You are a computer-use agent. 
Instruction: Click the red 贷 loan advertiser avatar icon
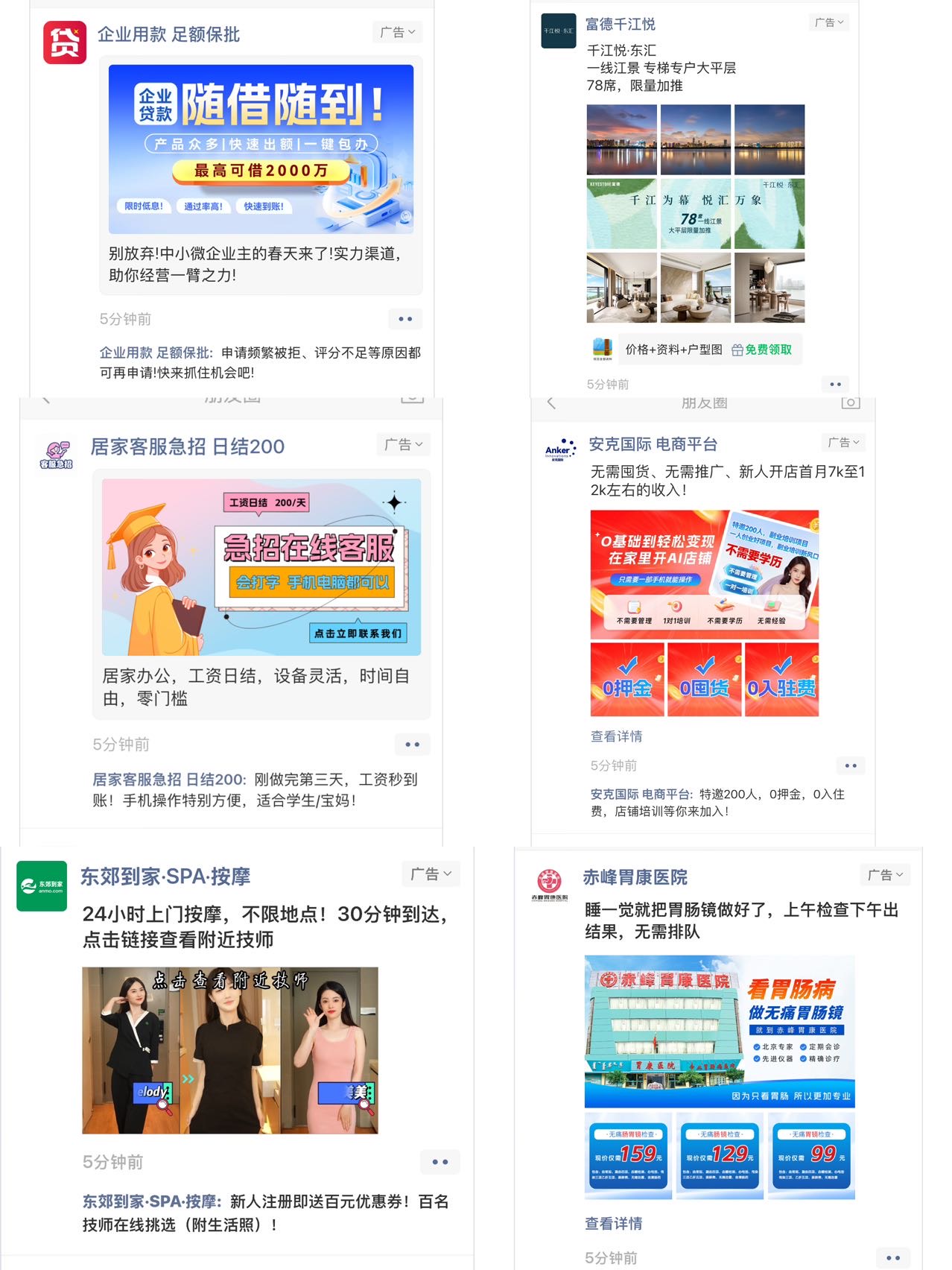[x=65, y=34]
